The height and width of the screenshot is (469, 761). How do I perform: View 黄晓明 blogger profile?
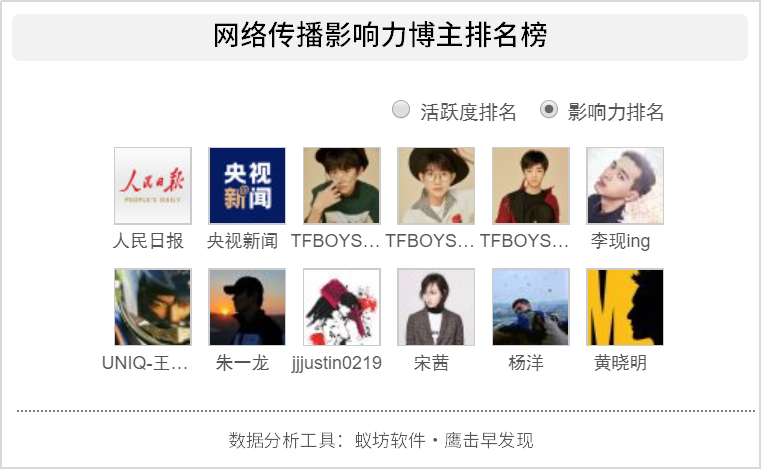(624, 307)
